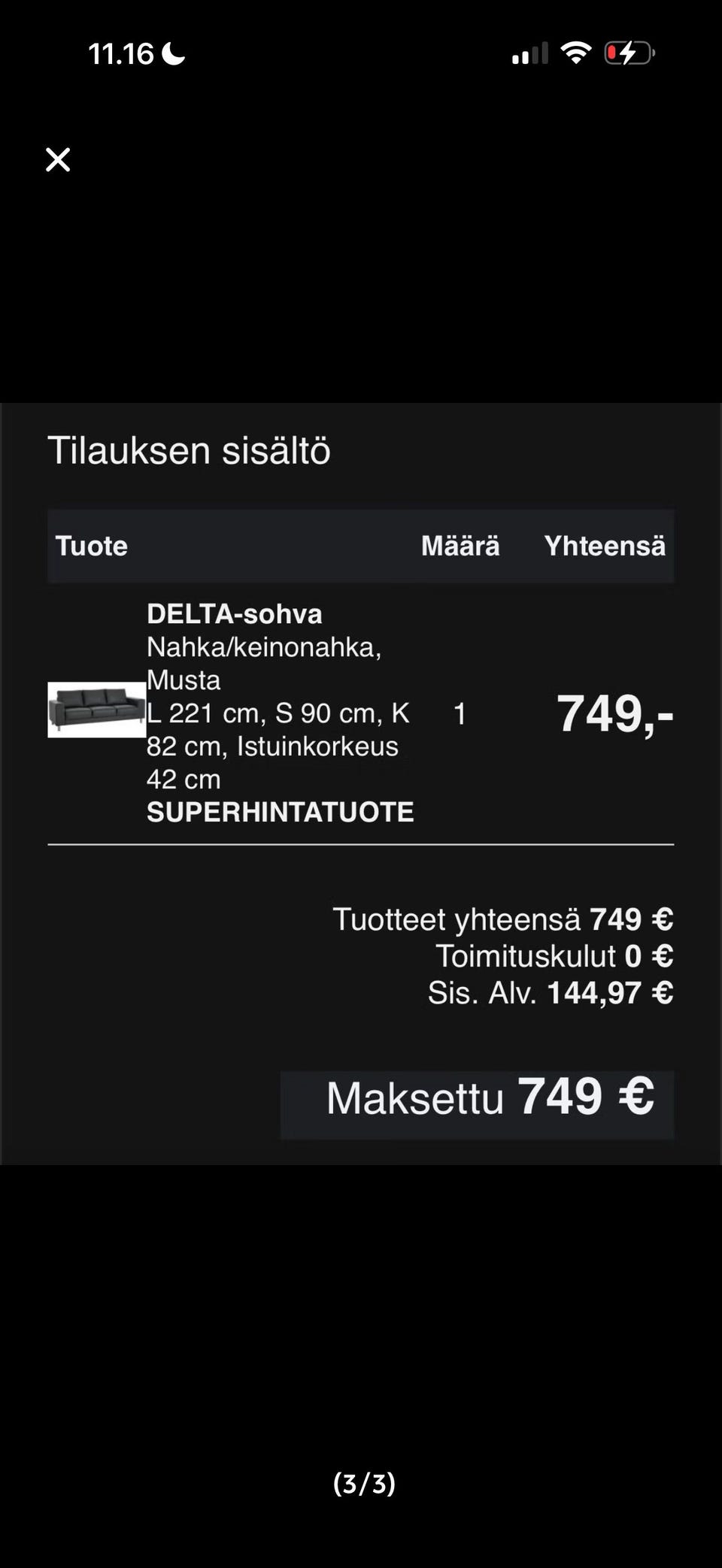The image size is (722, 1568).
Task: Close the image viewer with the X
Action: coord(58,159)
